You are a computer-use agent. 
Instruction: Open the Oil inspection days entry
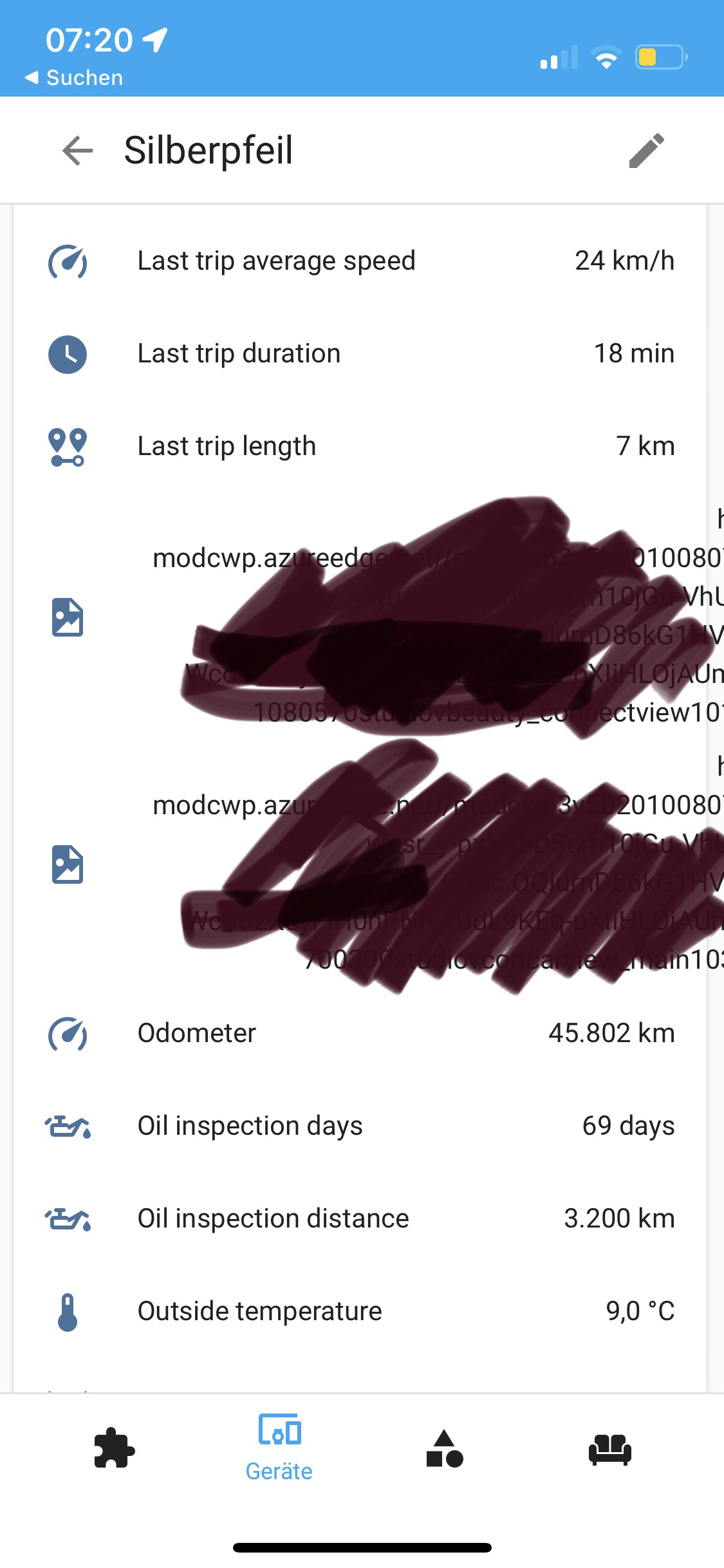coord(360,1126)
